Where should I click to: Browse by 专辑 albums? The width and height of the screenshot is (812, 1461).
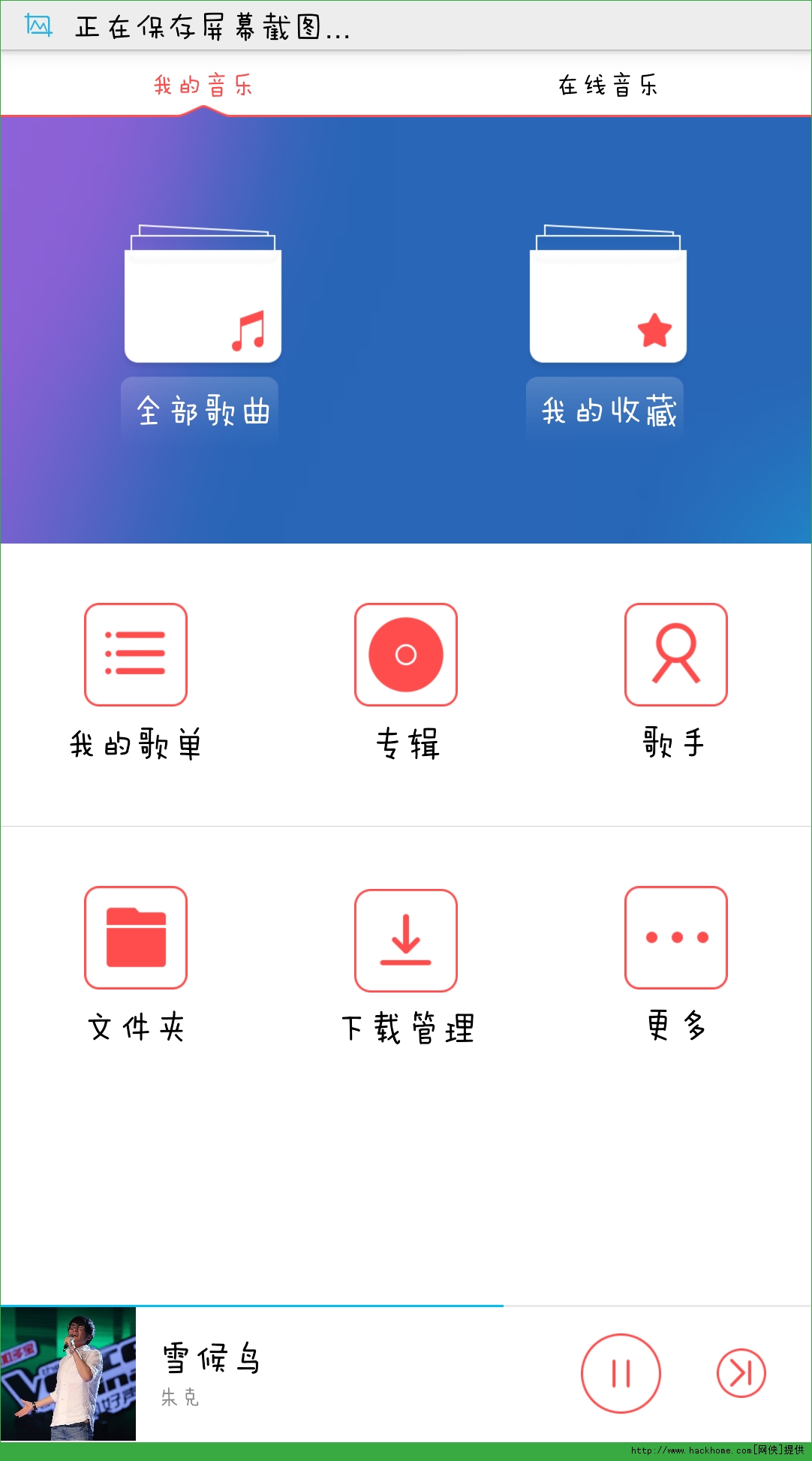[x=406, y=655]
